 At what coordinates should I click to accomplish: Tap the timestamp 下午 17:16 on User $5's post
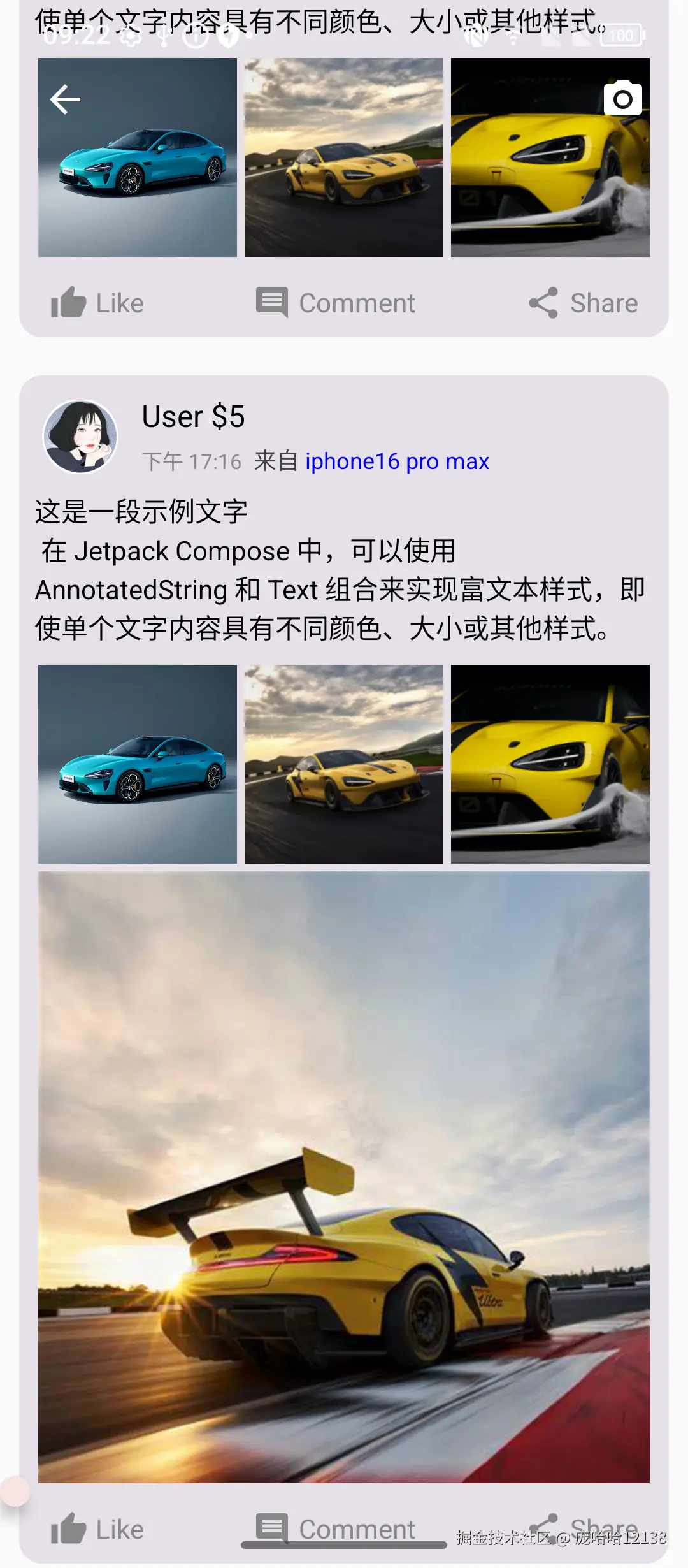[191, 461]
